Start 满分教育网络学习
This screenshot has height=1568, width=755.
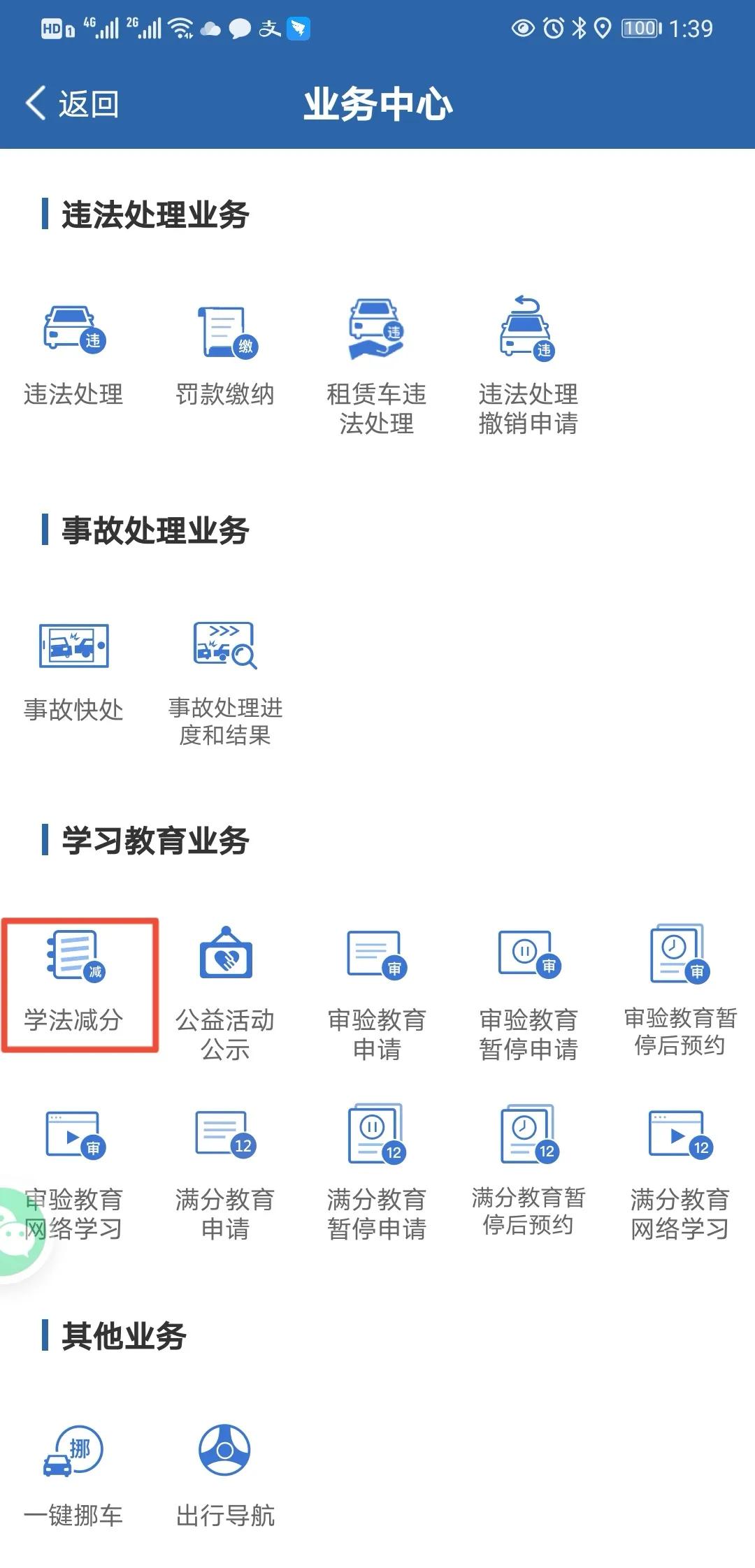tap(679, 1175)
